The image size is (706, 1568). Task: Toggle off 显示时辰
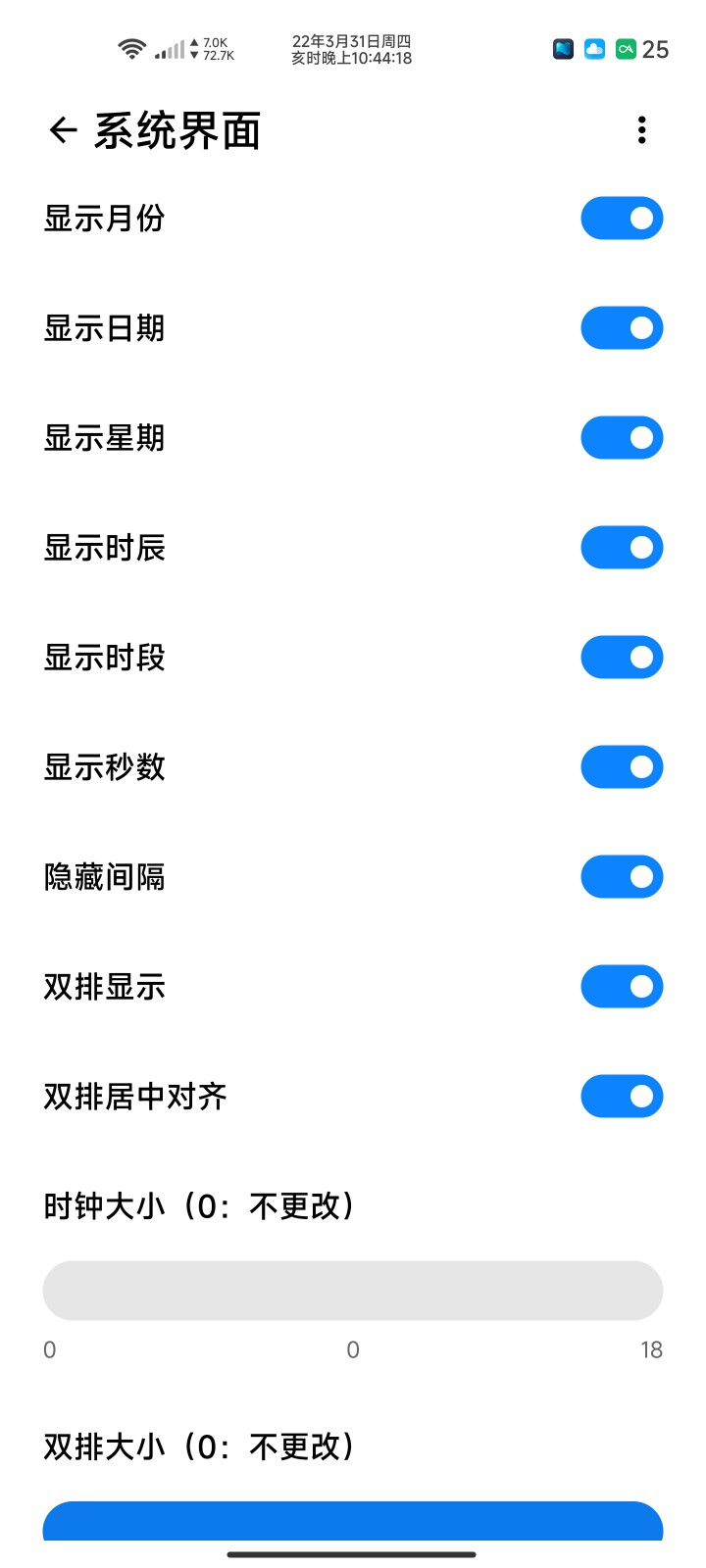[x=622, y=547]
